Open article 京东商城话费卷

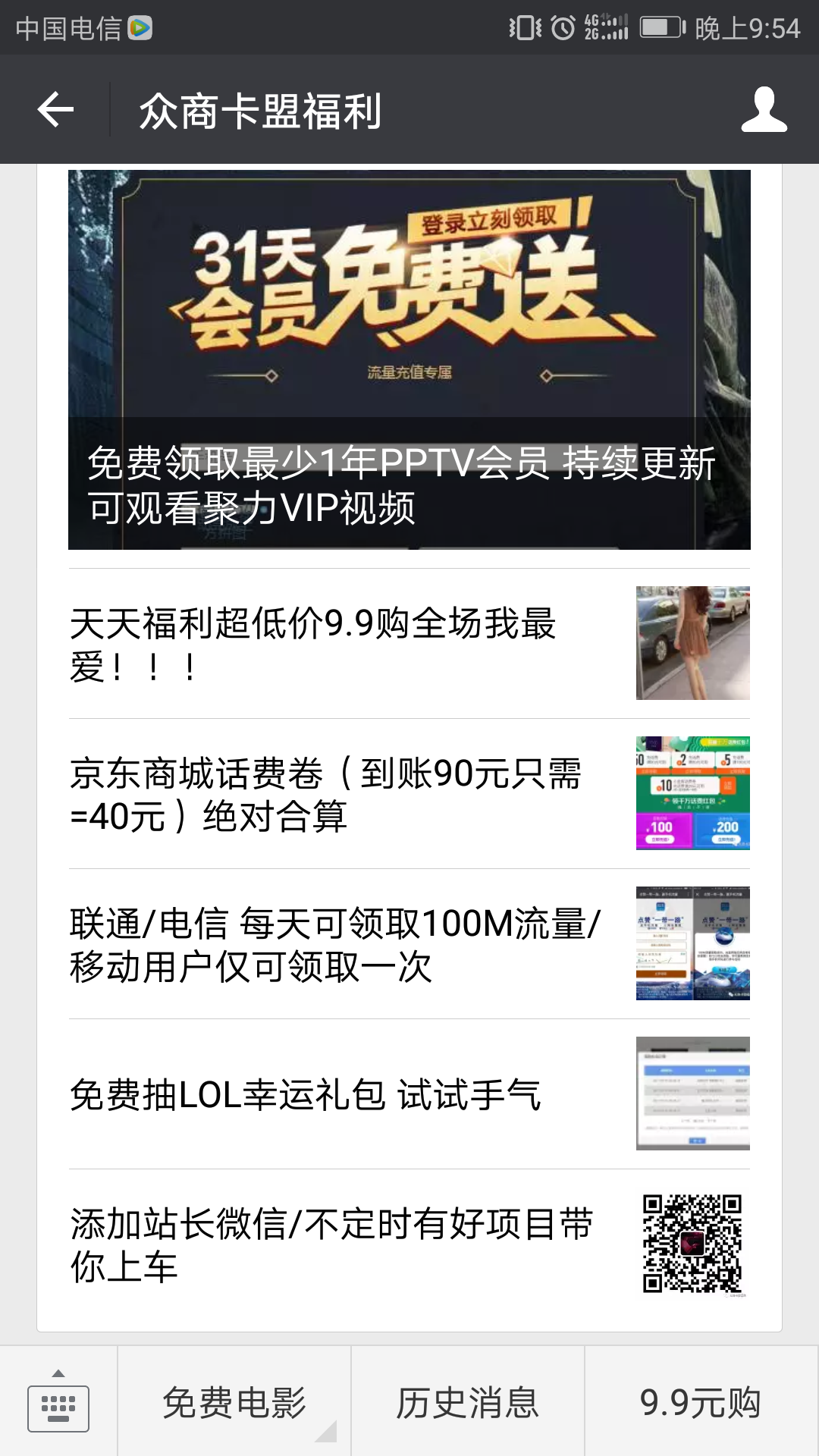pos(409,794)
